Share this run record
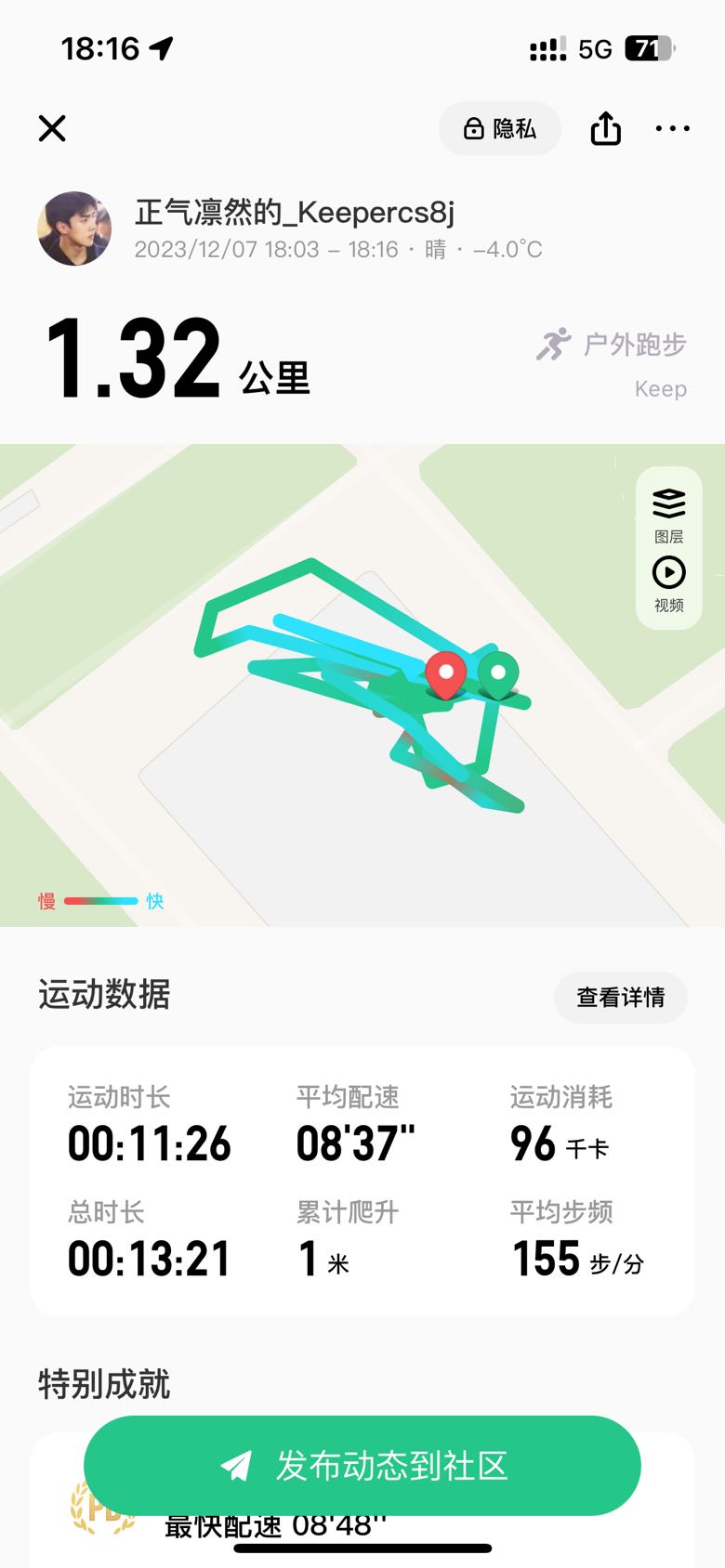The width and height of the screenshot is (725, 1568). tap(605, 128)
